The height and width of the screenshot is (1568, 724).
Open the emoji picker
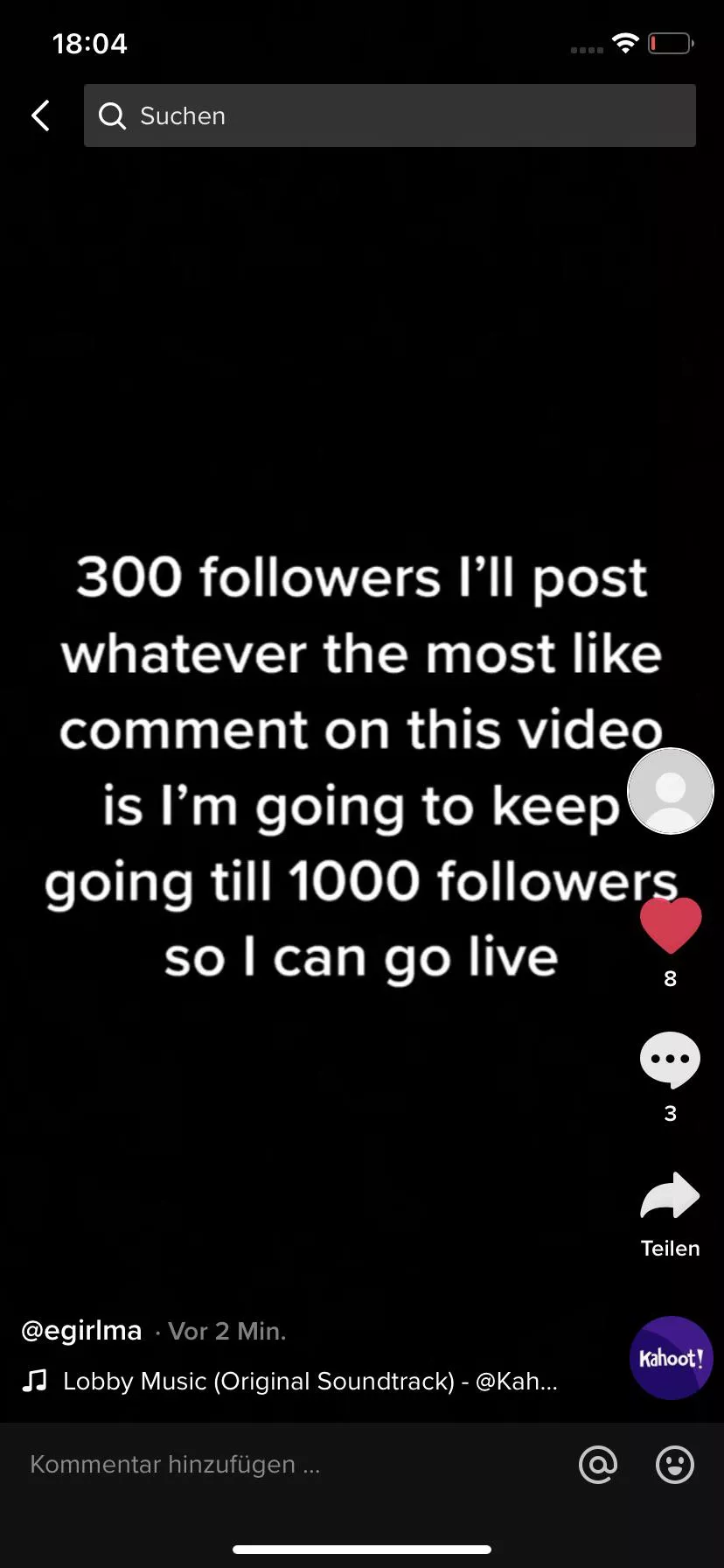(675, 1465)
